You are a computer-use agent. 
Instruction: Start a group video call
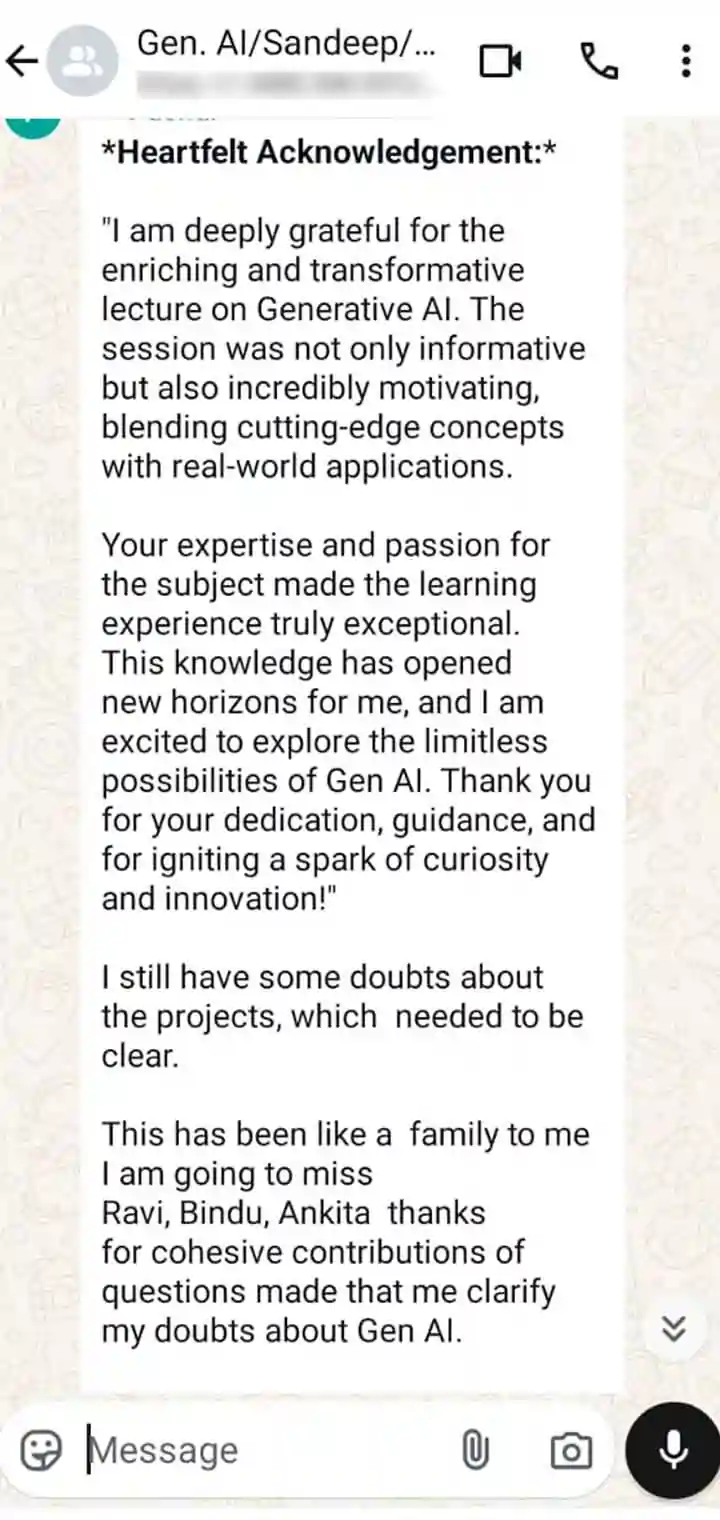pos(500,62)
